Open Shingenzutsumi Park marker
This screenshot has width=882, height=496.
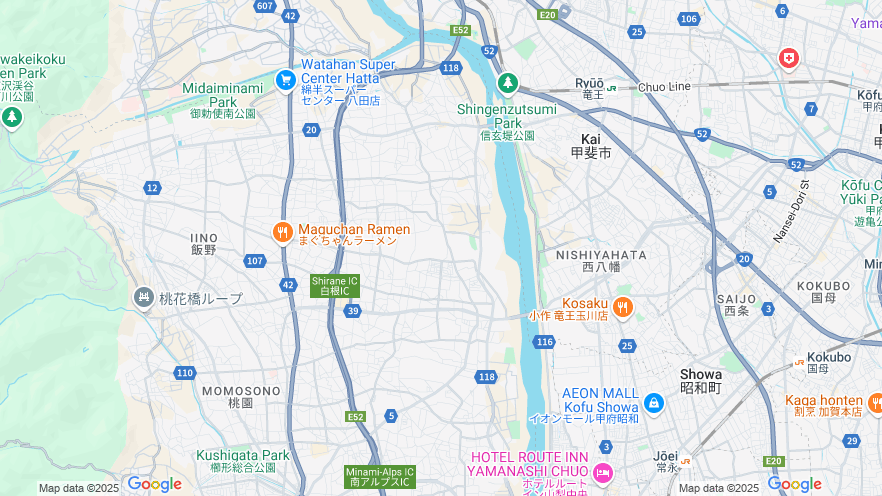pyautogui.click(x=508, y=82)
